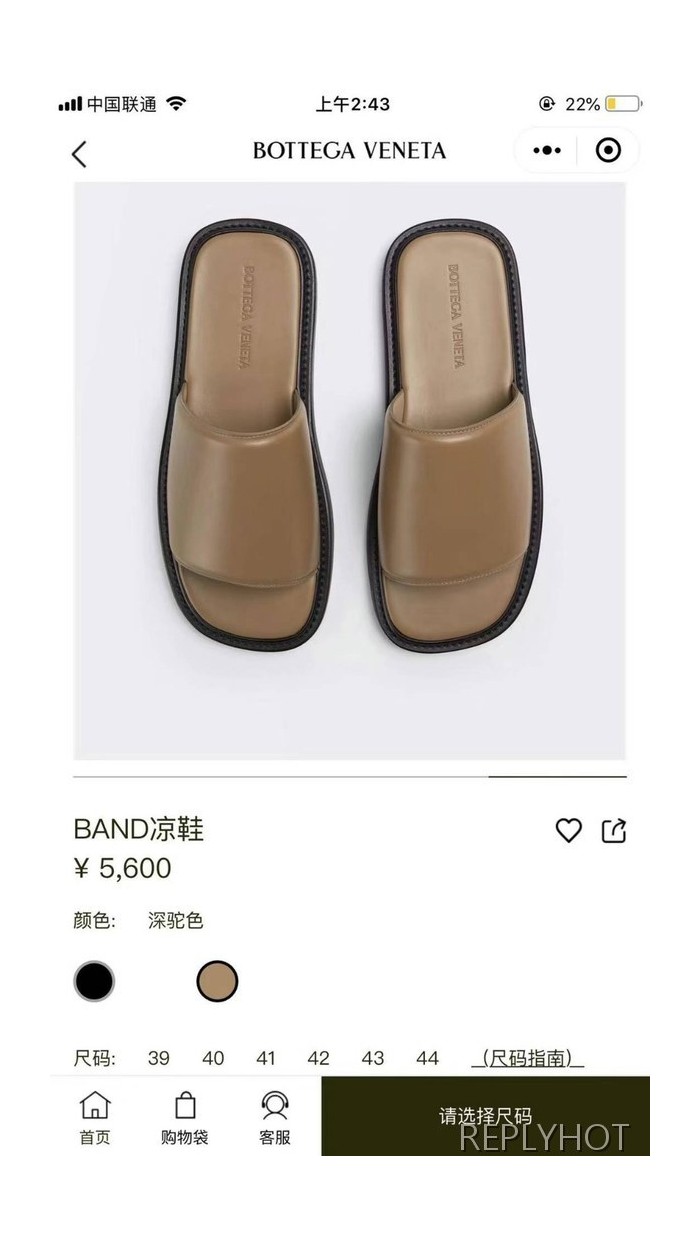700x1245 pixels.
Task: Share this product
Action: coord(613,830)
